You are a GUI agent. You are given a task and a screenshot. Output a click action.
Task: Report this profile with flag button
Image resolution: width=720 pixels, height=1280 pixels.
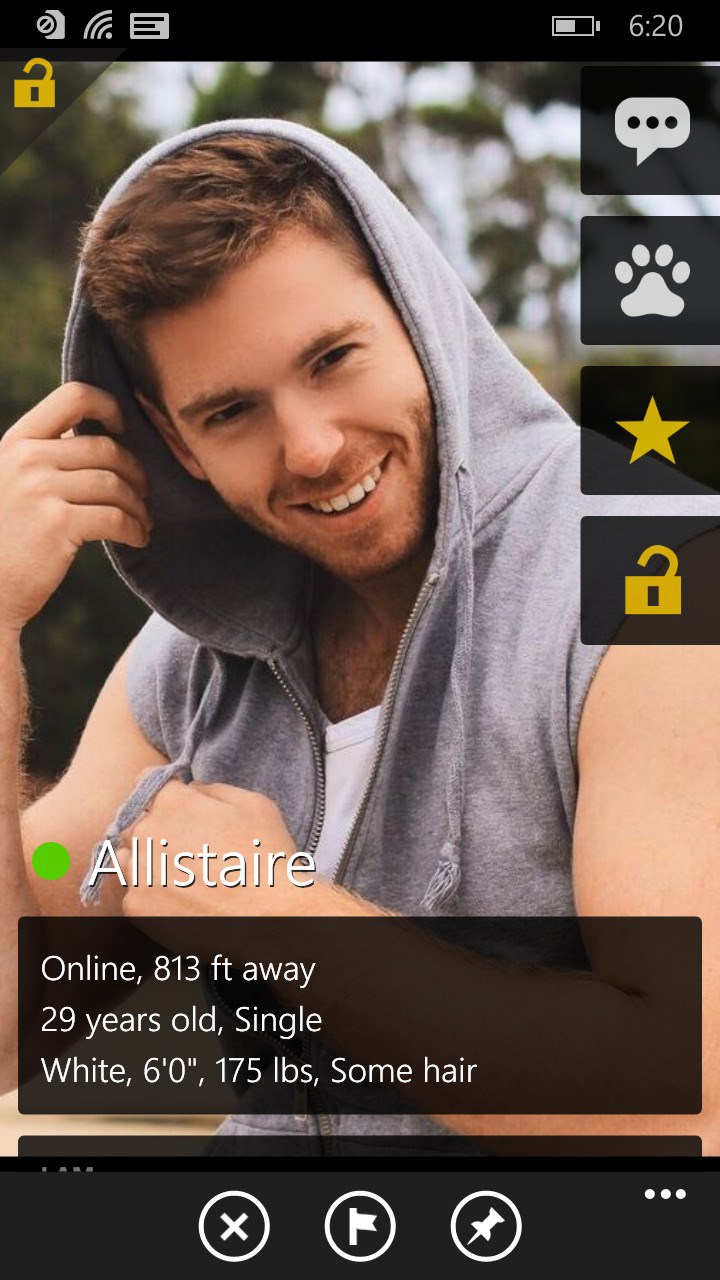(x=360, y=1226)
